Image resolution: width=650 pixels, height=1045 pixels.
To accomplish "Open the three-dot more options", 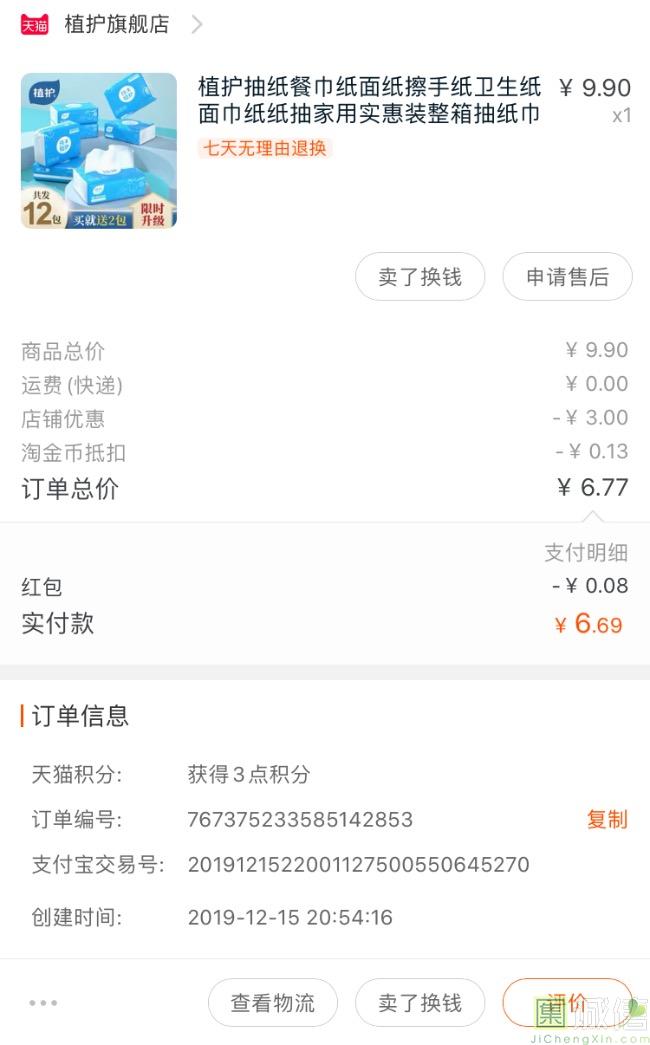I will pyautogui.click(x=43, y=1002).
